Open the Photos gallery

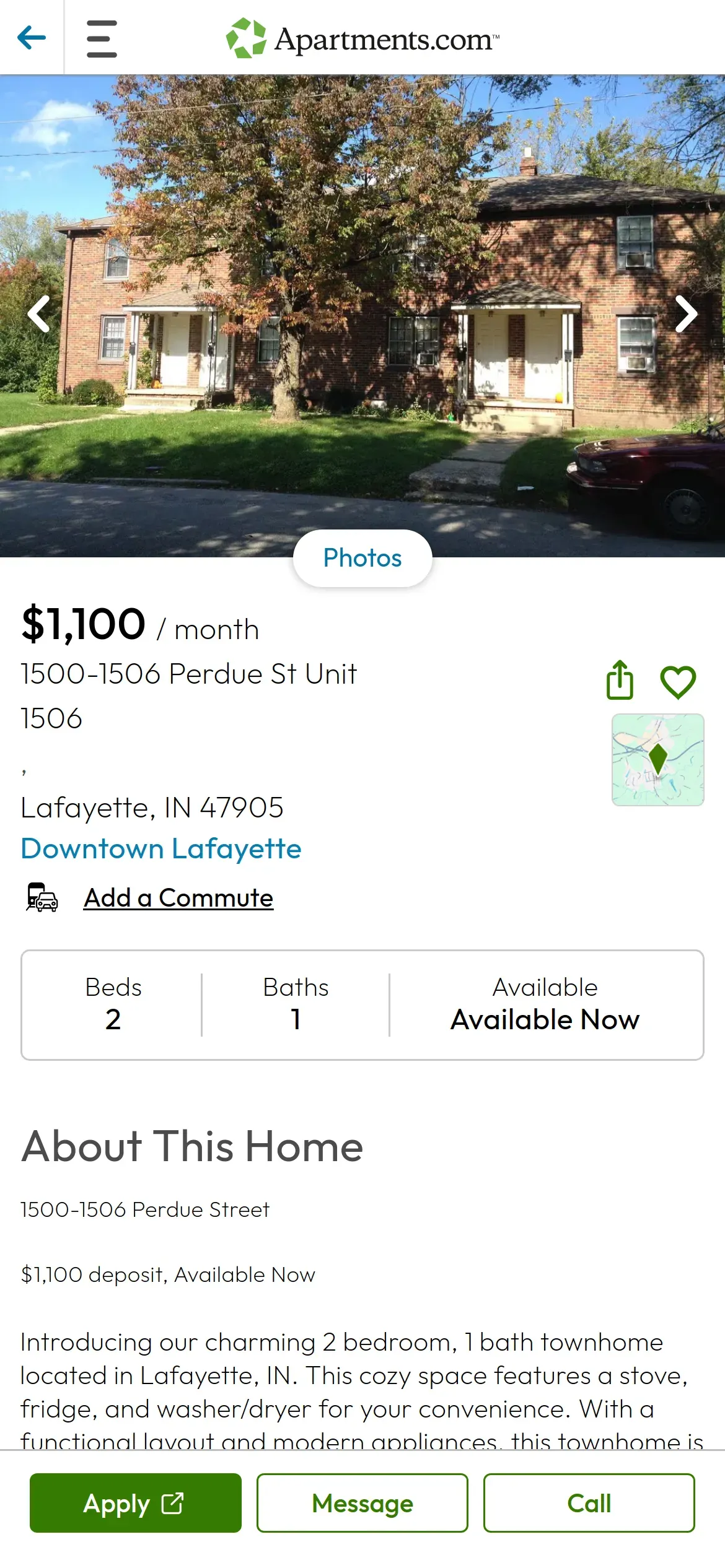coord(362,558)
